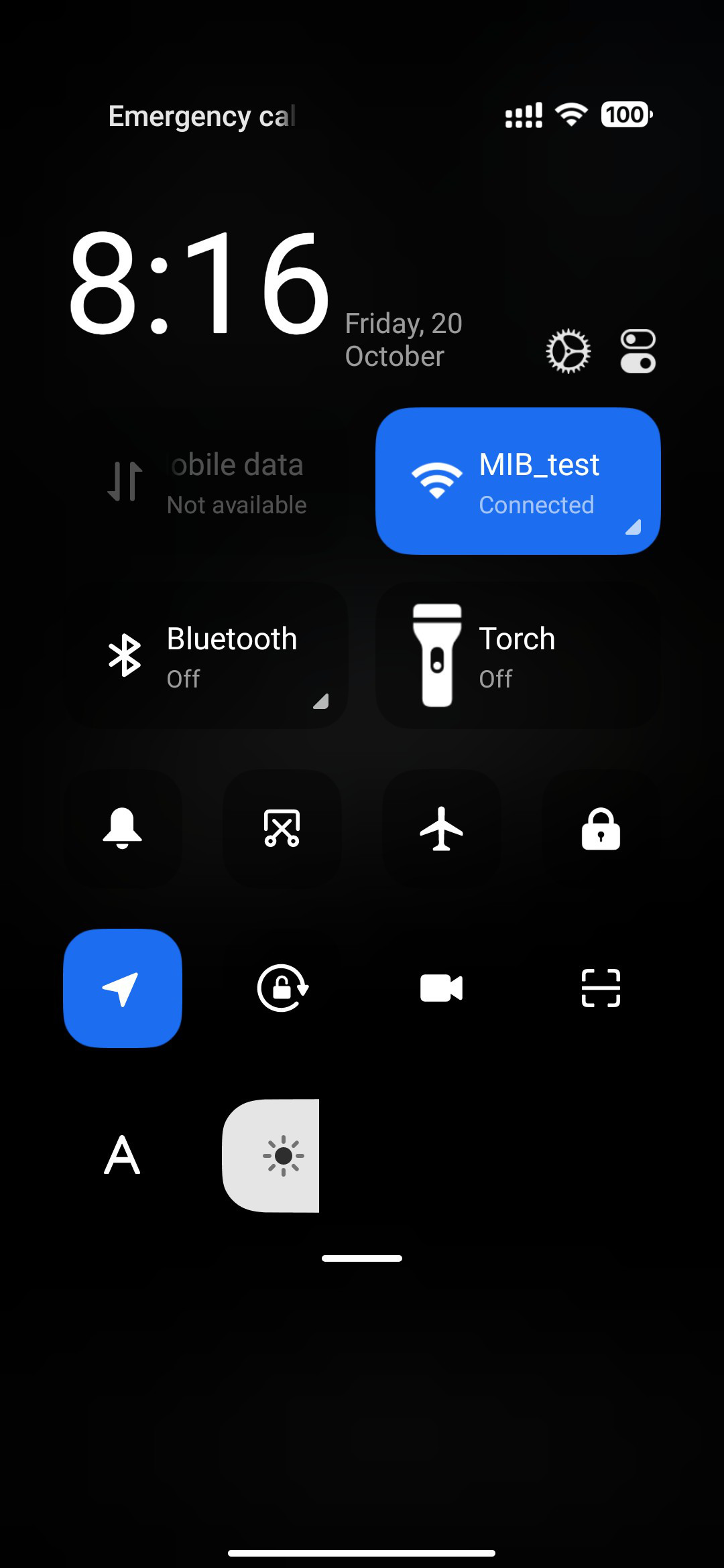Image resolution: width=724 pixels, height=1568 pixels.
Task: Turn on Bluetooth
Action: point(206,655)
